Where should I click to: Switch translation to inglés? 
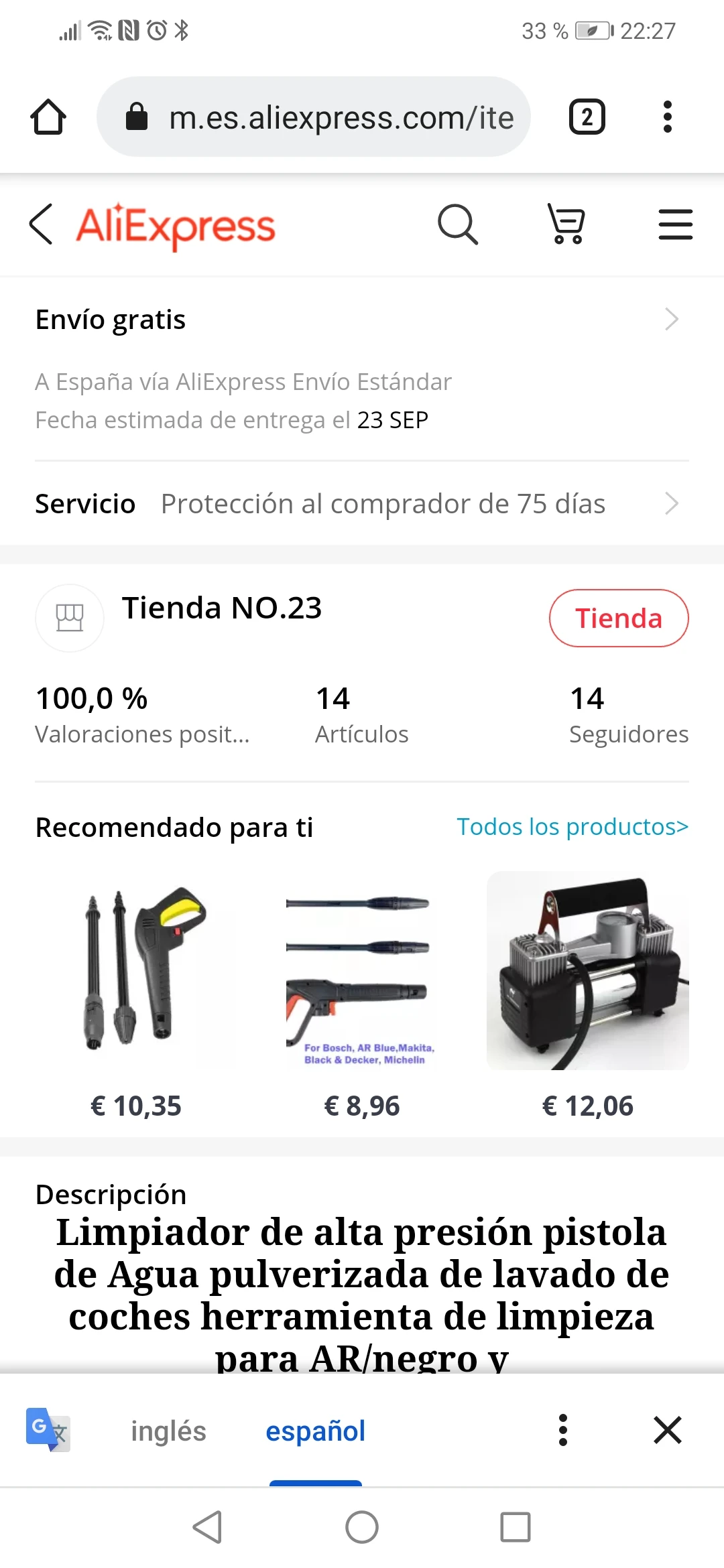[x=168, y=1431]
